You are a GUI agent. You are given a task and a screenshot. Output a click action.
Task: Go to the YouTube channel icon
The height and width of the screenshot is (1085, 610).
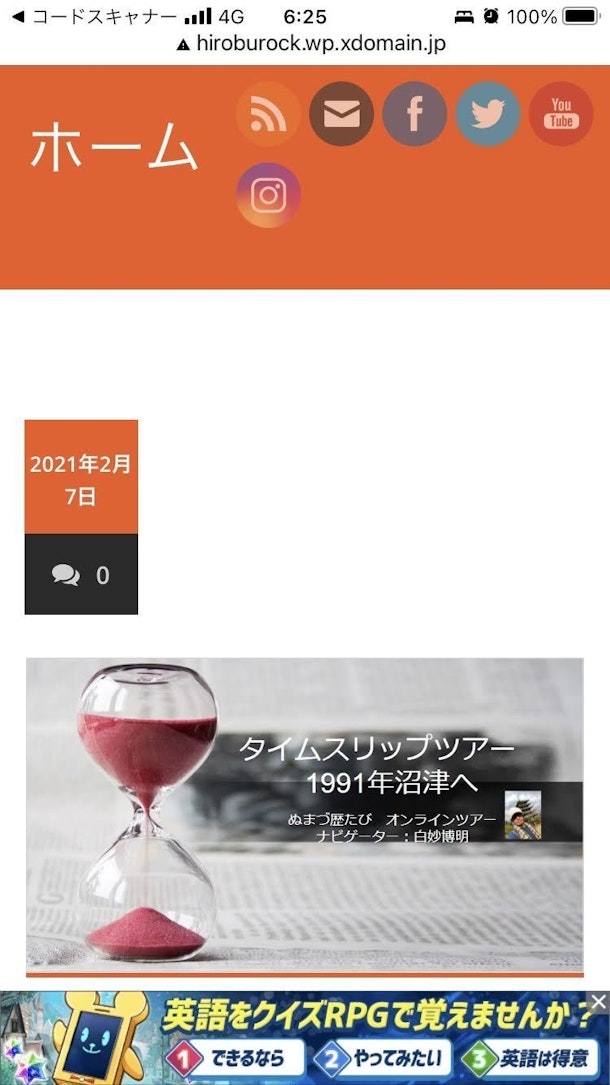tap(561, 114)
